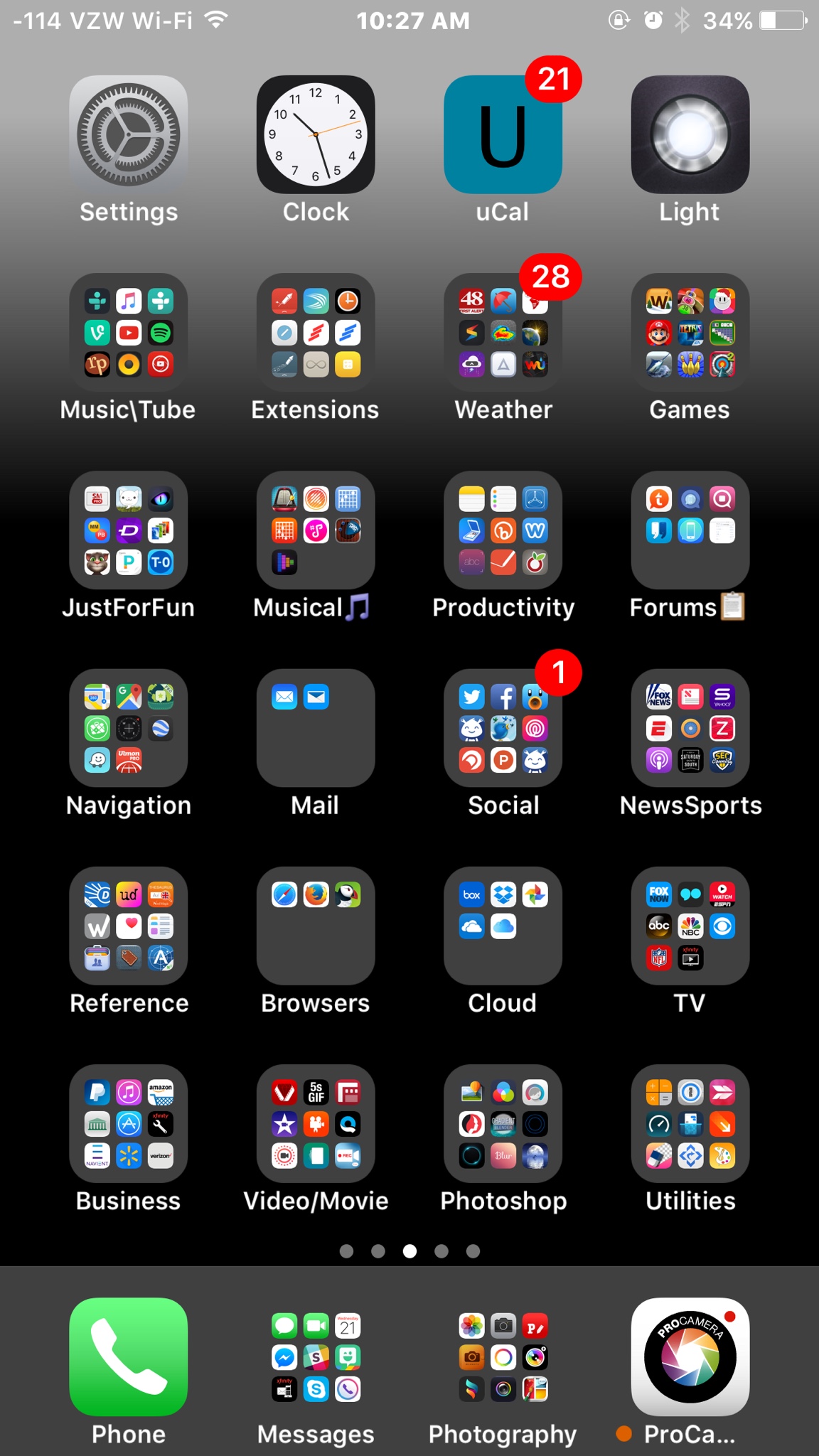Open the Games folder
Viewport: 819px width, 1456px height.
pos(690,333)
